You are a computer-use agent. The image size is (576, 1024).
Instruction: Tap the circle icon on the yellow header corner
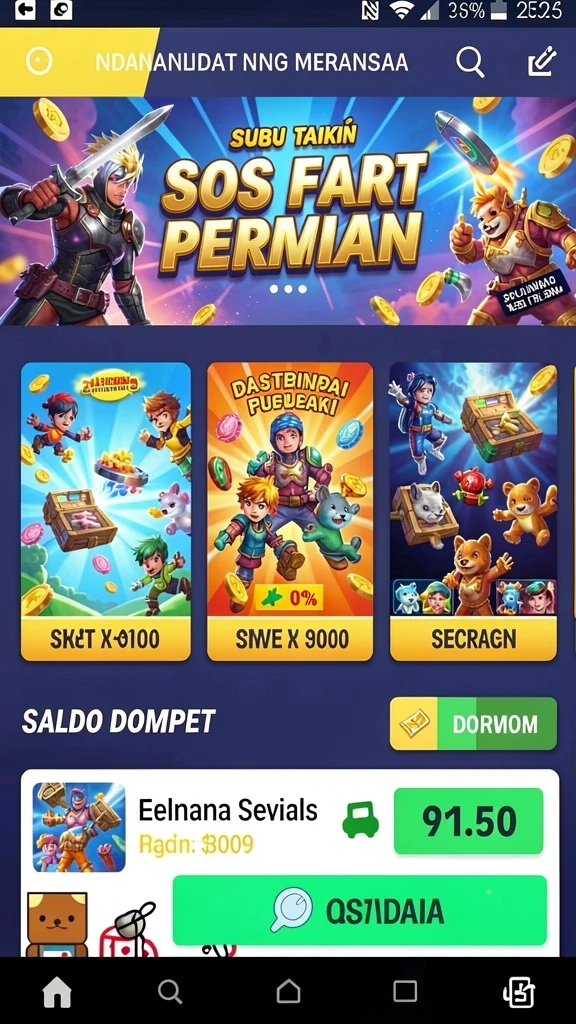point(39,62)
